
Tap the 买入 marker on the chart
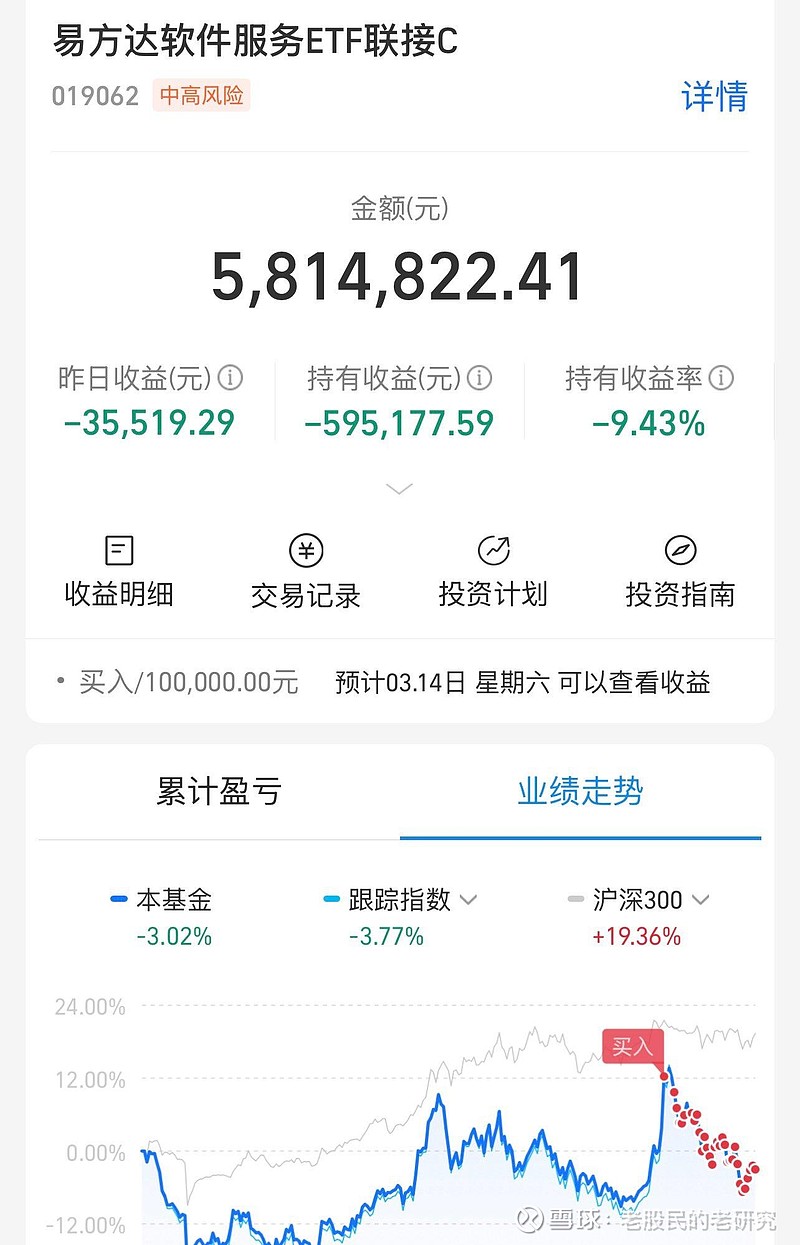point(632,1046)
